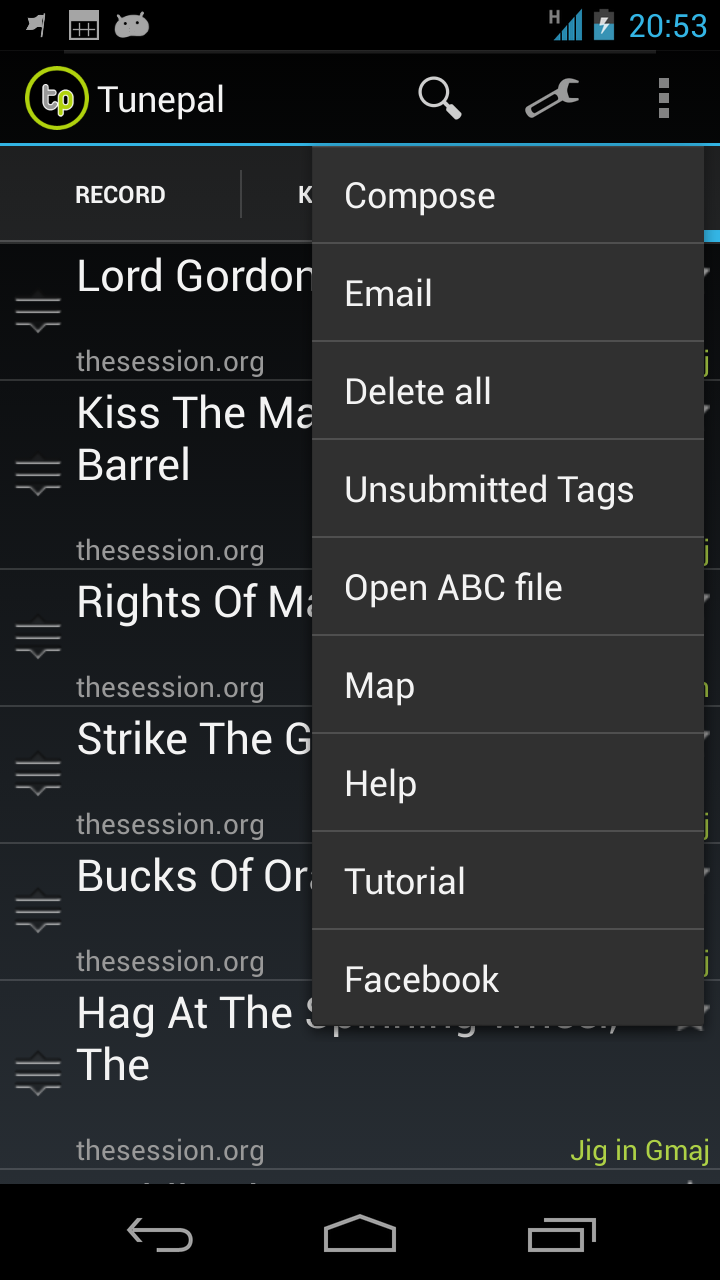Tap Delete all in the menu
The width and height of the screenshot is (720, 1280).
(x=507, y=392)
